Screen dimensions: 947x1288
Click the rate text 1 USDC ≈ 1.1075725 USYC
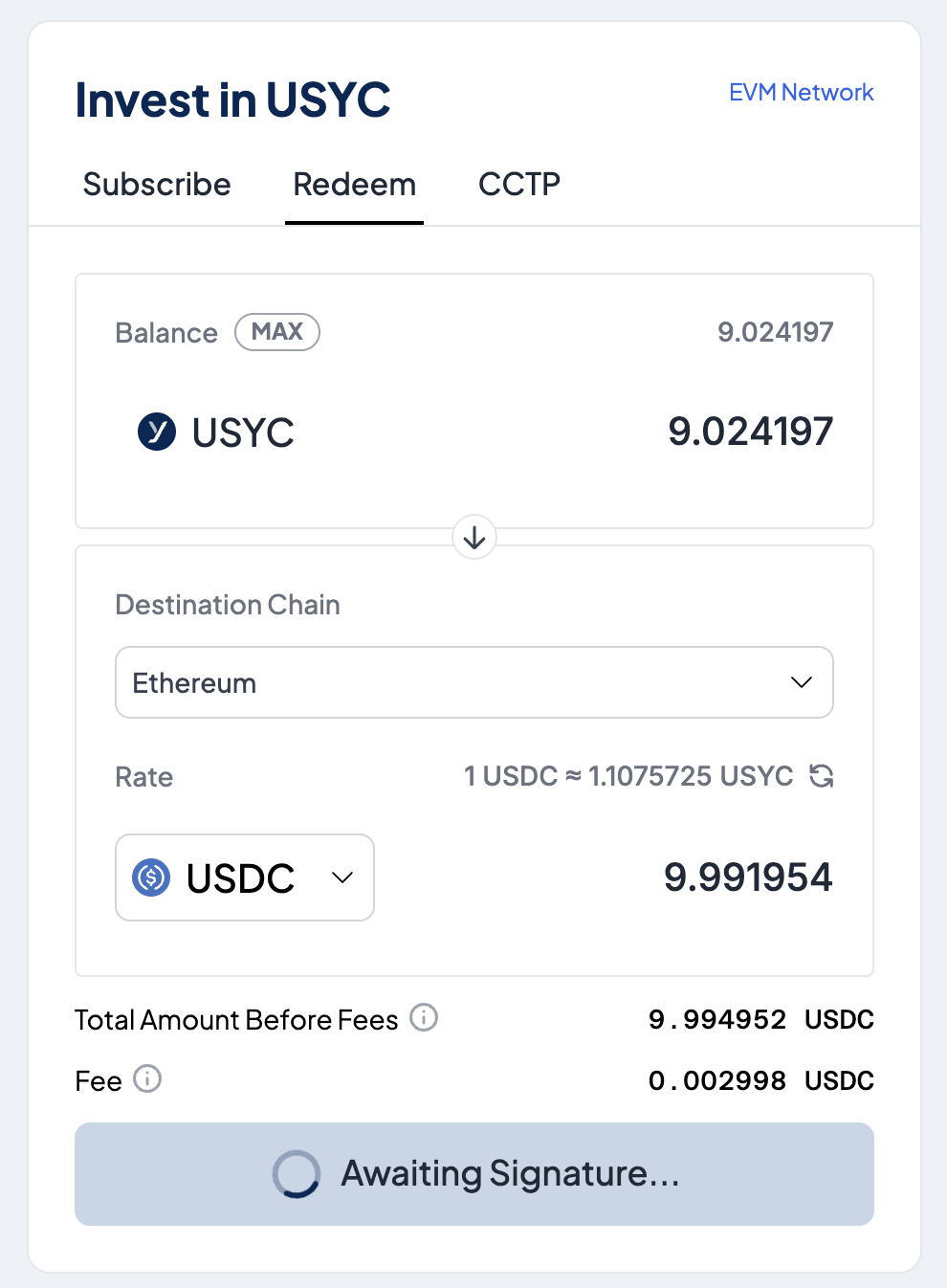pyautogui.click(x=628, y=776)
